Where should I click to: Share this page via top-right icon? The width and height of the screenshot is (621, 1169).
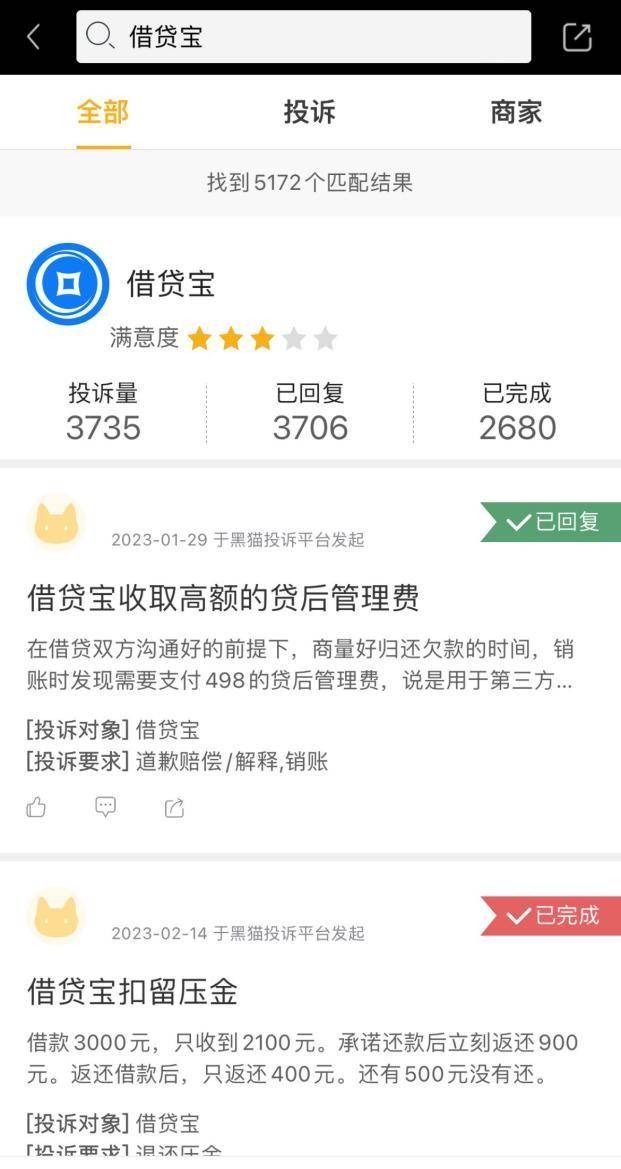(577, 37)
